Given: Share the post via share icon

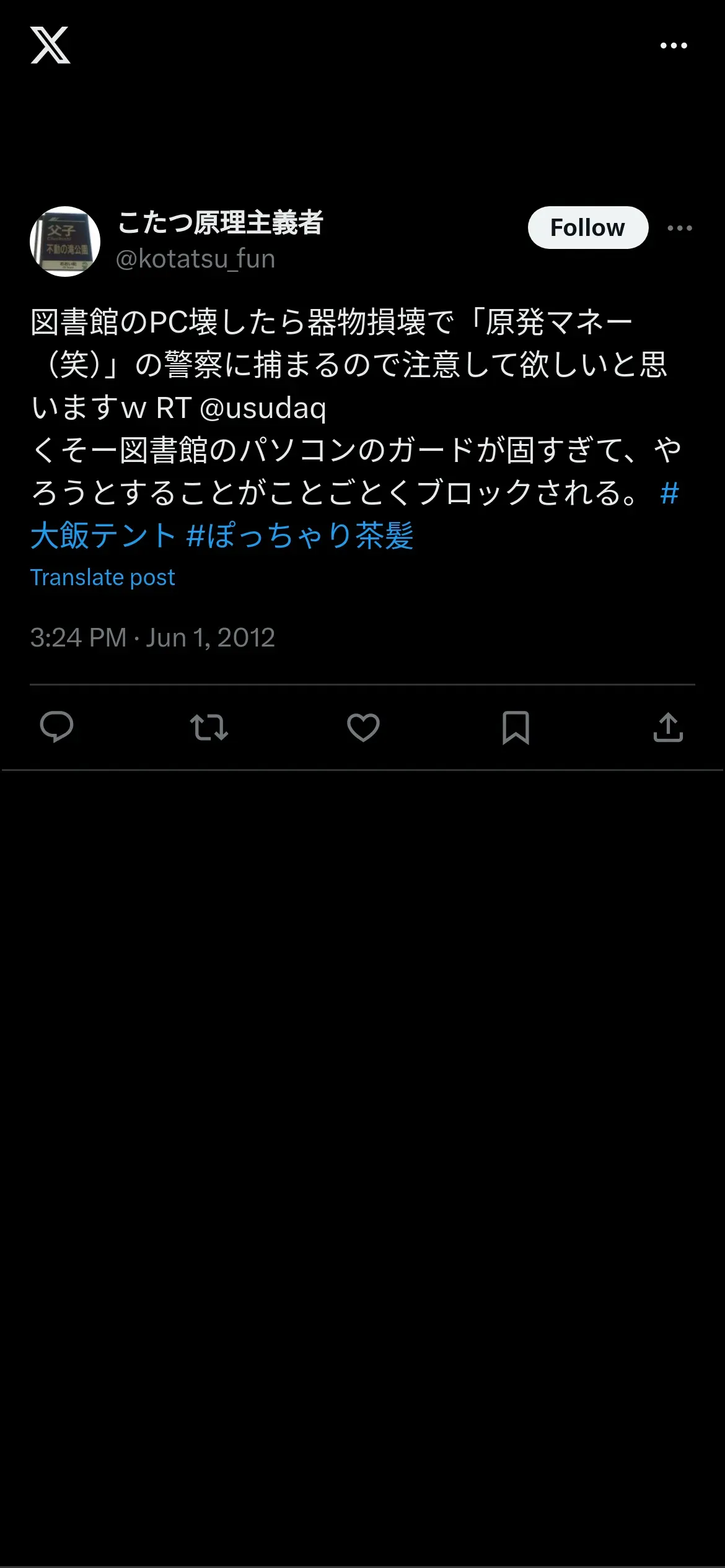Looking at the screenshot, I should (x=668, y=727).
